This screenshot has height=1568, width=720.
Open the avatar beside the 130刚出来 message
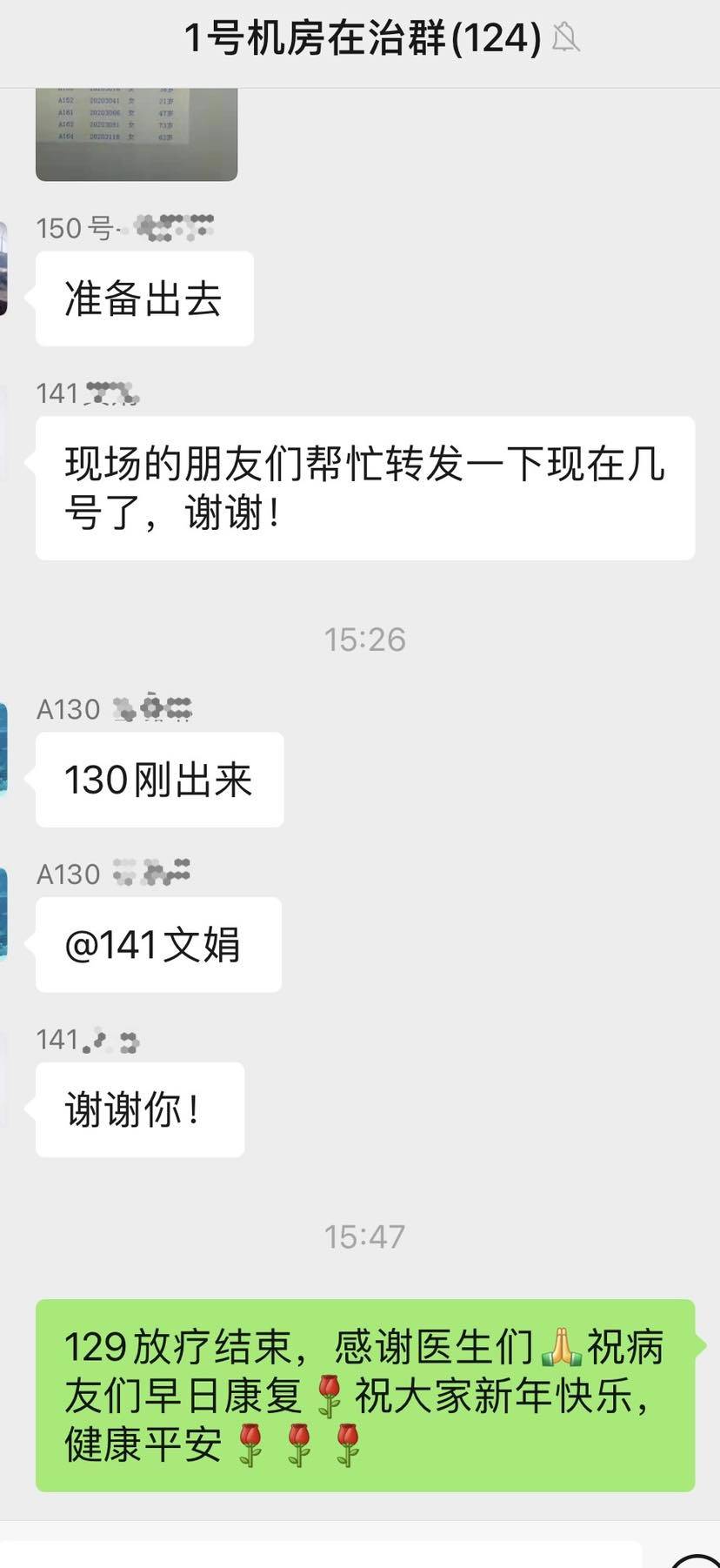click(4, 749)
